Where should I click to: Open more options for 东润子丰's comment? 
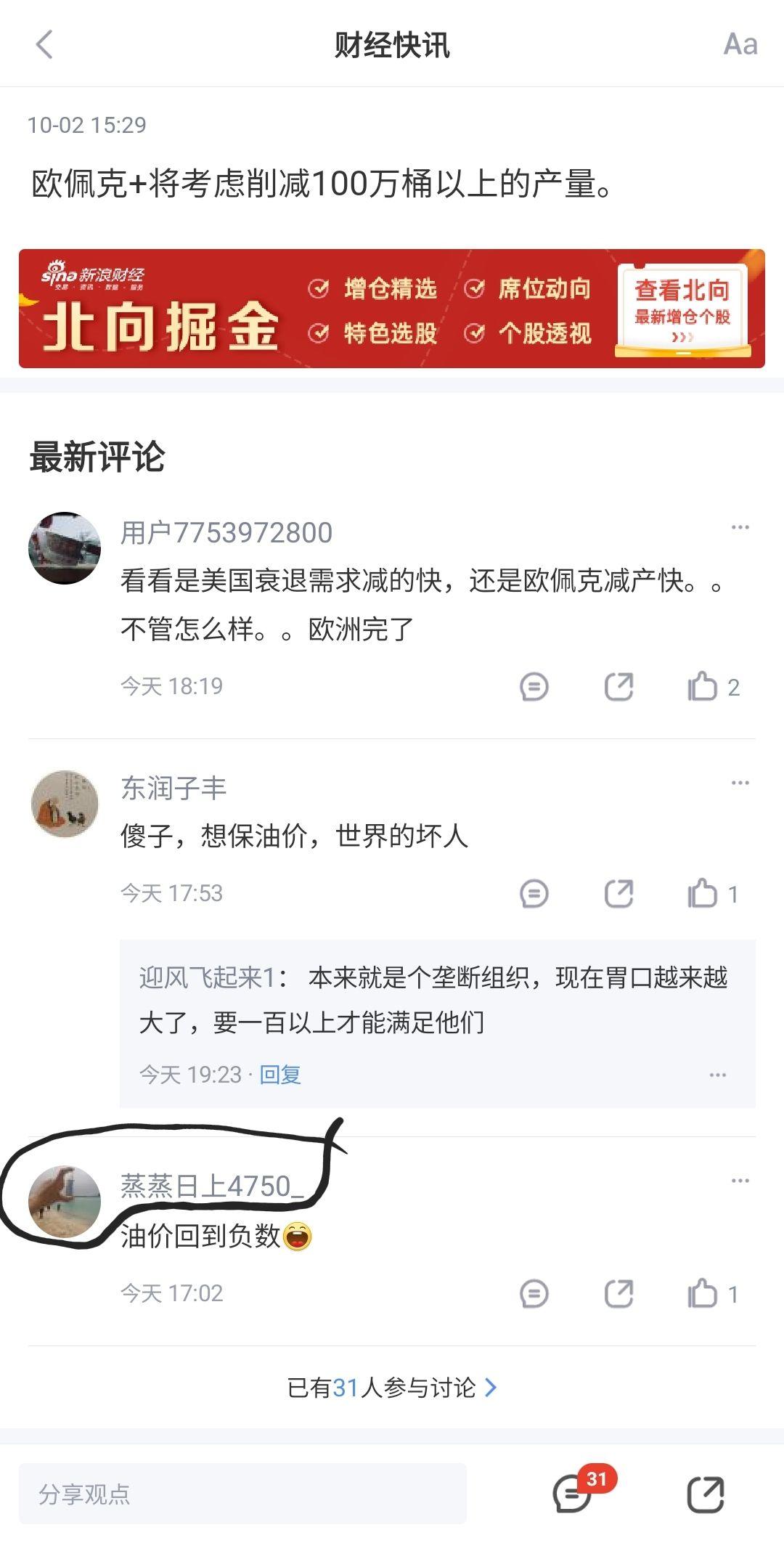[740, 783]
